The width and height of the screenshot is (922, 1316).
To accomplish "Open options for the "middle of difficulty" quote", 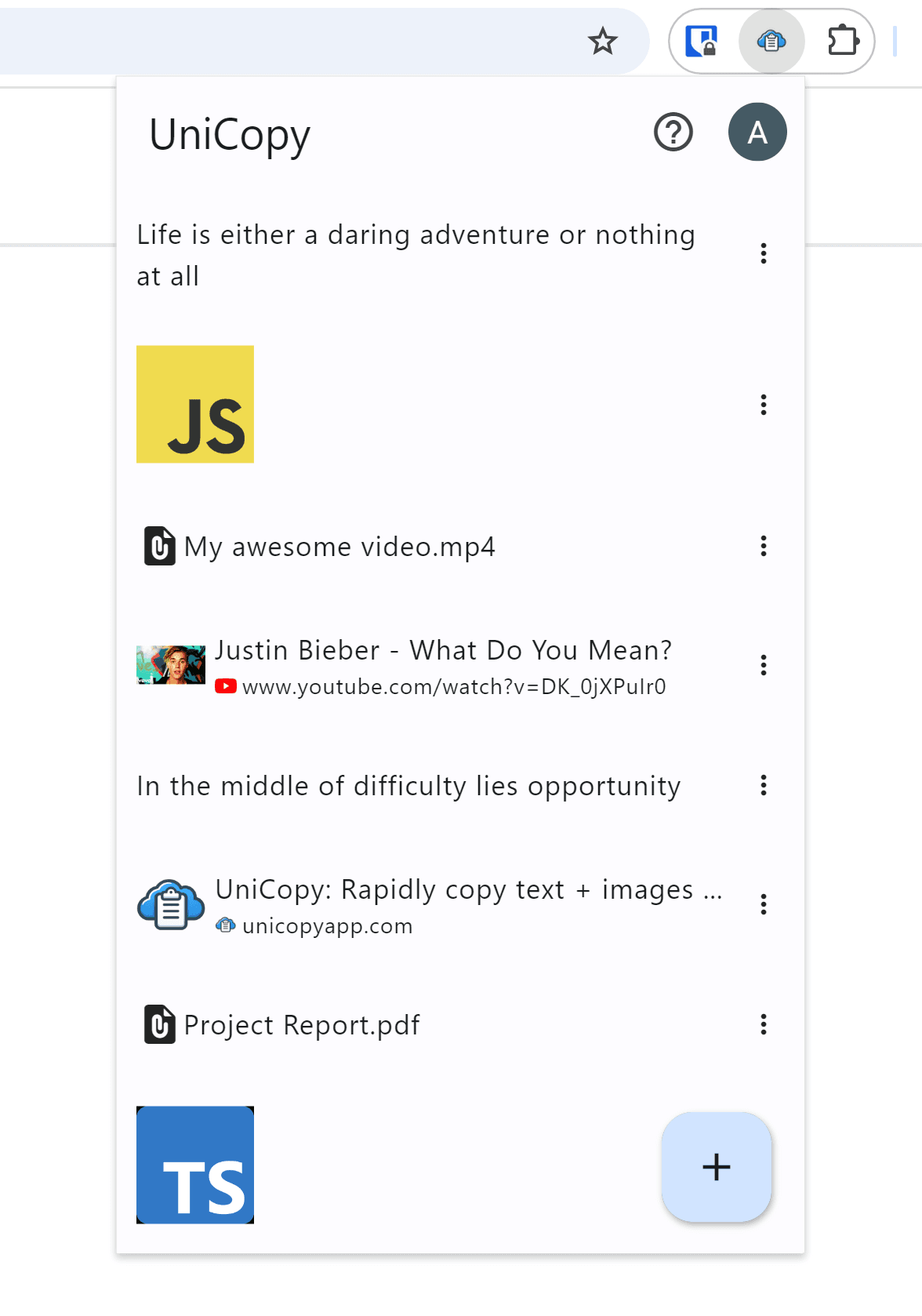I will click(763, 785).
